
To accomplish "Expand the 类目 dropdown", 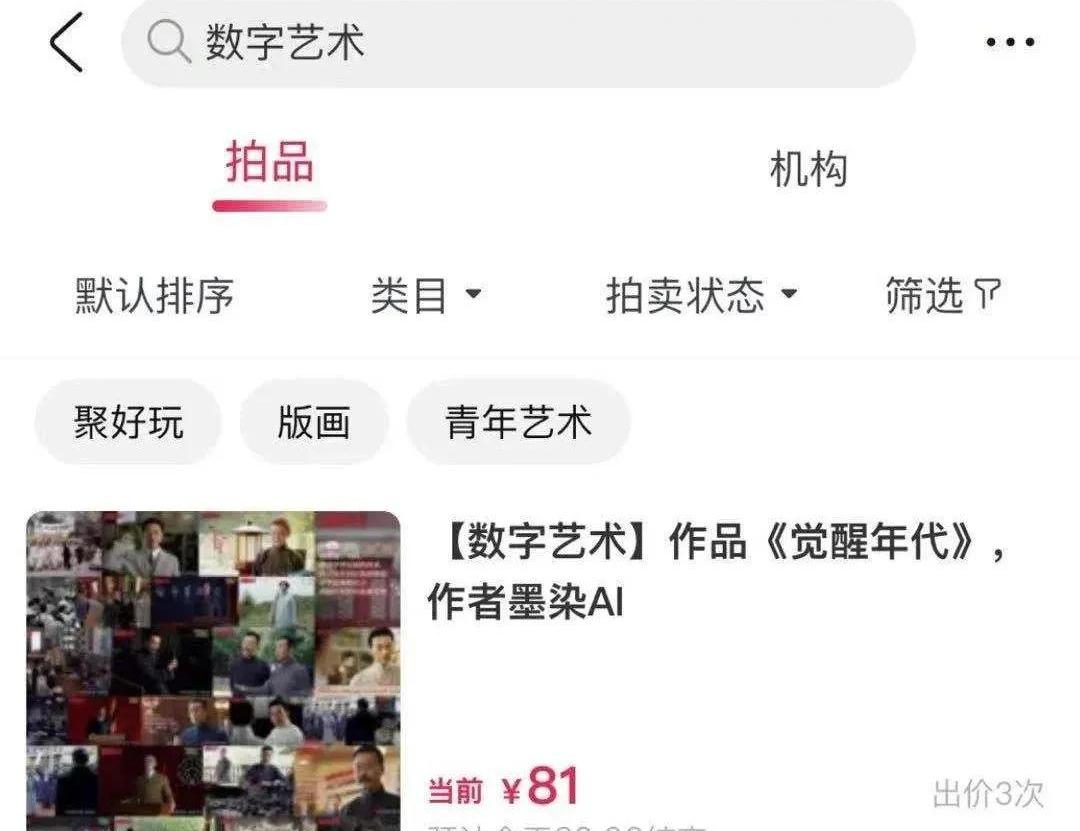I will point(426,296).
